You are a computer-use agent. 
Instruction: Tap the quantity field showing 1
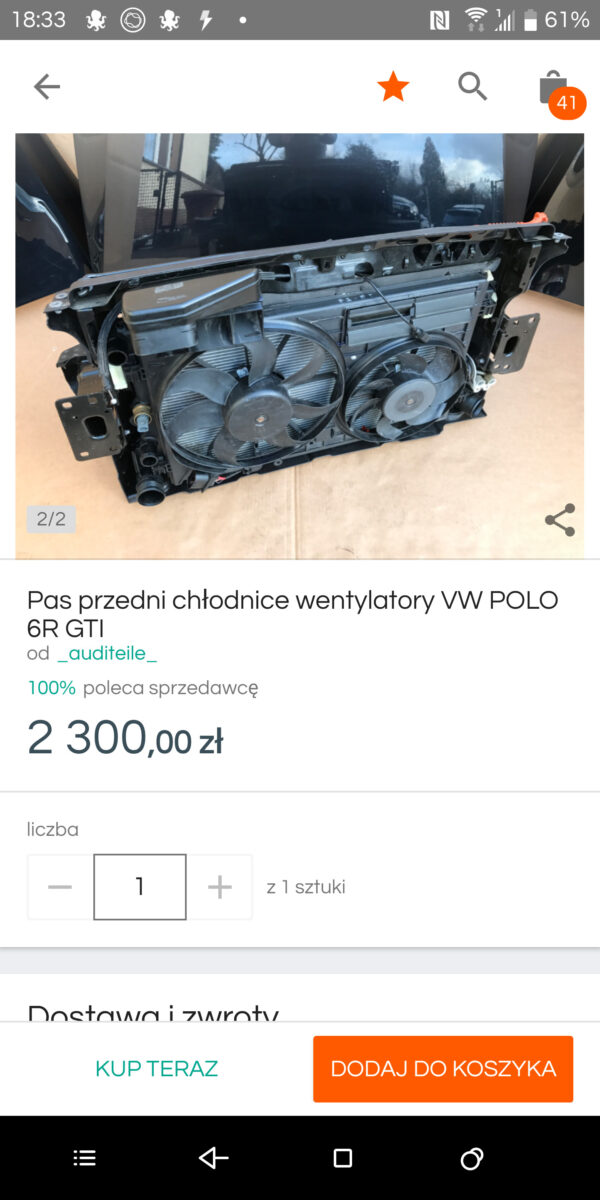140,887
